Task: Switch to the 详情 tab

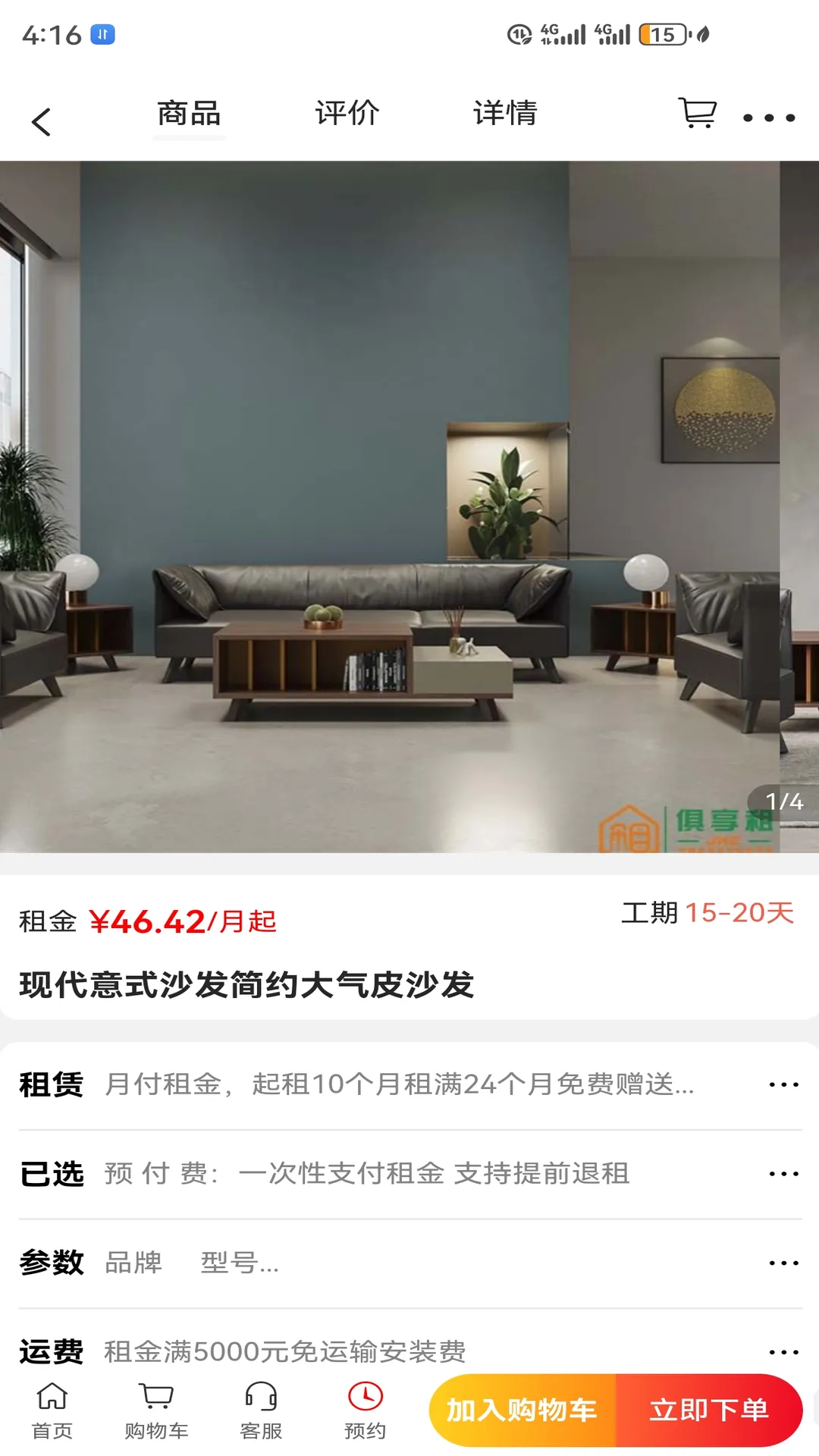Action: point(505,114)
